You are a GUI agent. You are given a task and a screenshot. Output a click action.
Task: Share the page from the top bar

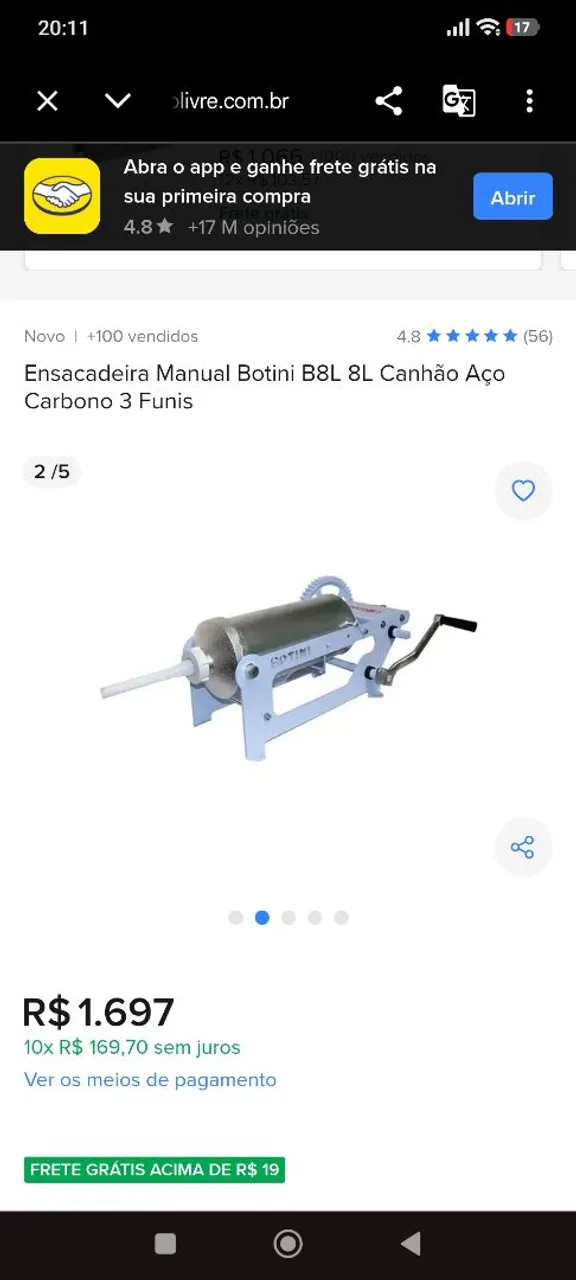pos(389,101)
